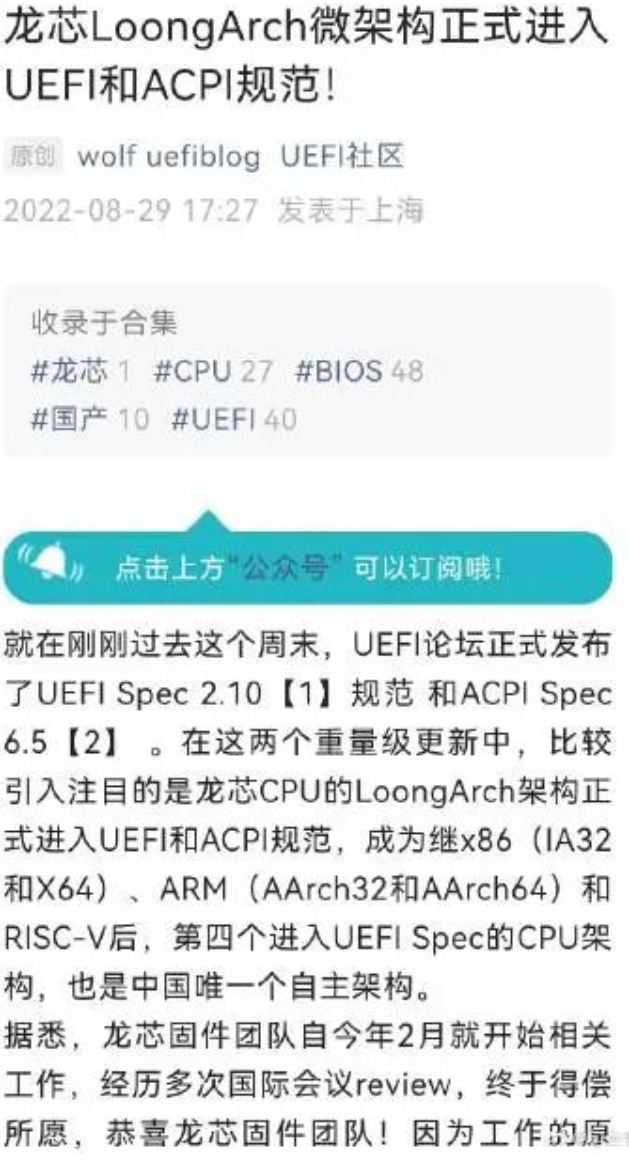Open the #UEFI collection tag
Image resolution: width=629 pixels, height=1165 pixels.
pyautogui.click(x=214, y=418)
